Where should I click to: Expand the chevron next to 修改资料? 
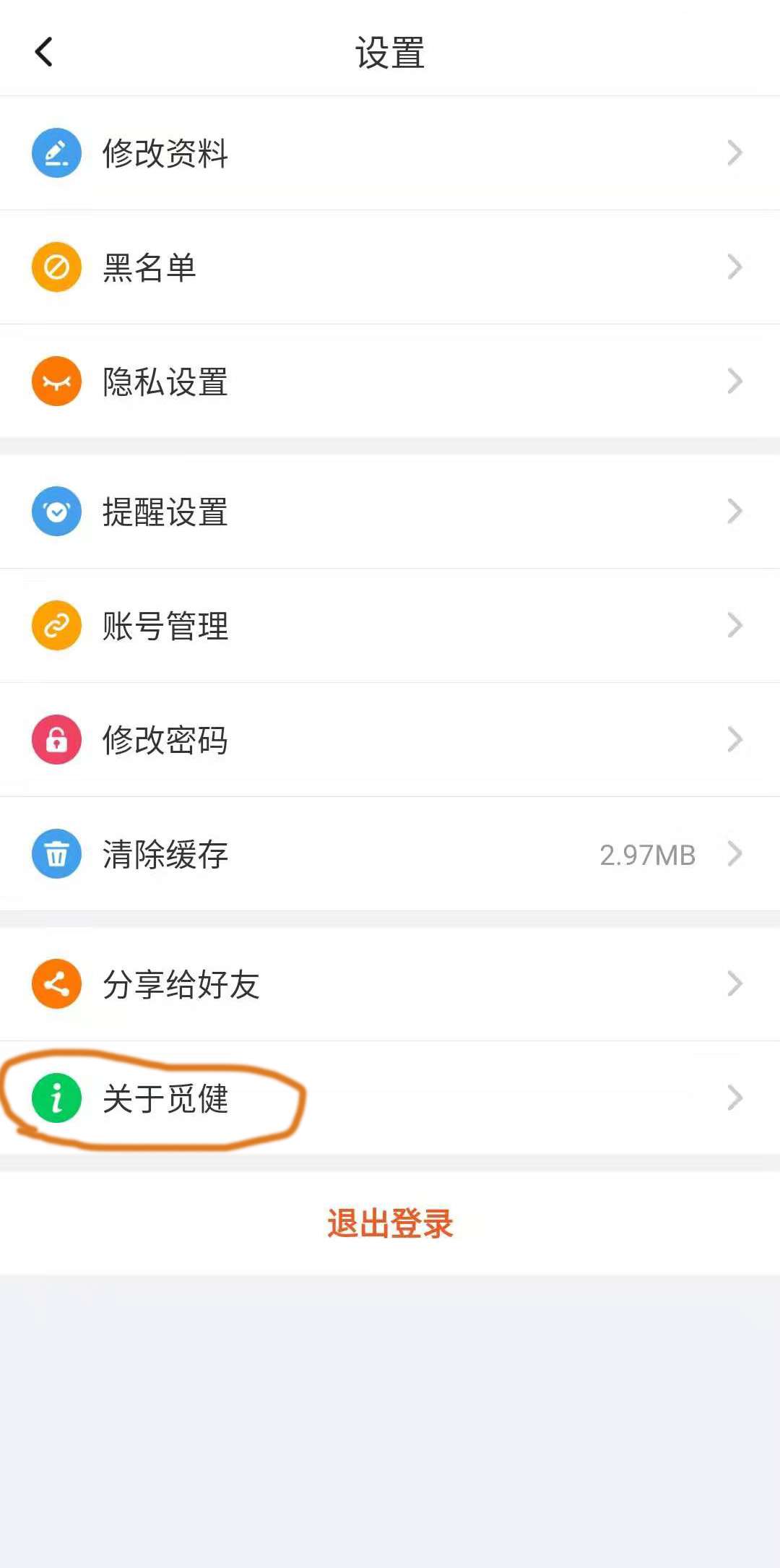735,152
